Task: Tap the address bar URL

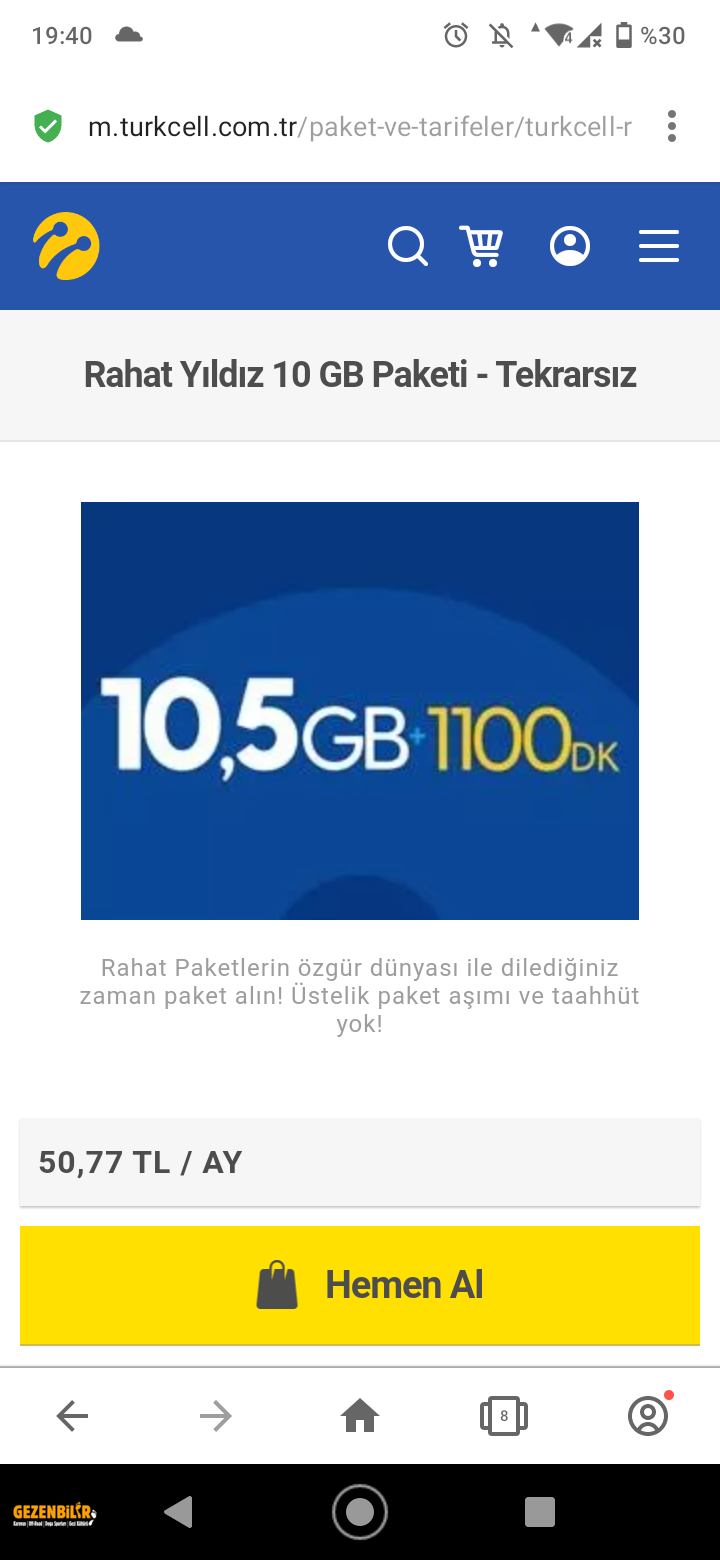Action: (360, 126)
